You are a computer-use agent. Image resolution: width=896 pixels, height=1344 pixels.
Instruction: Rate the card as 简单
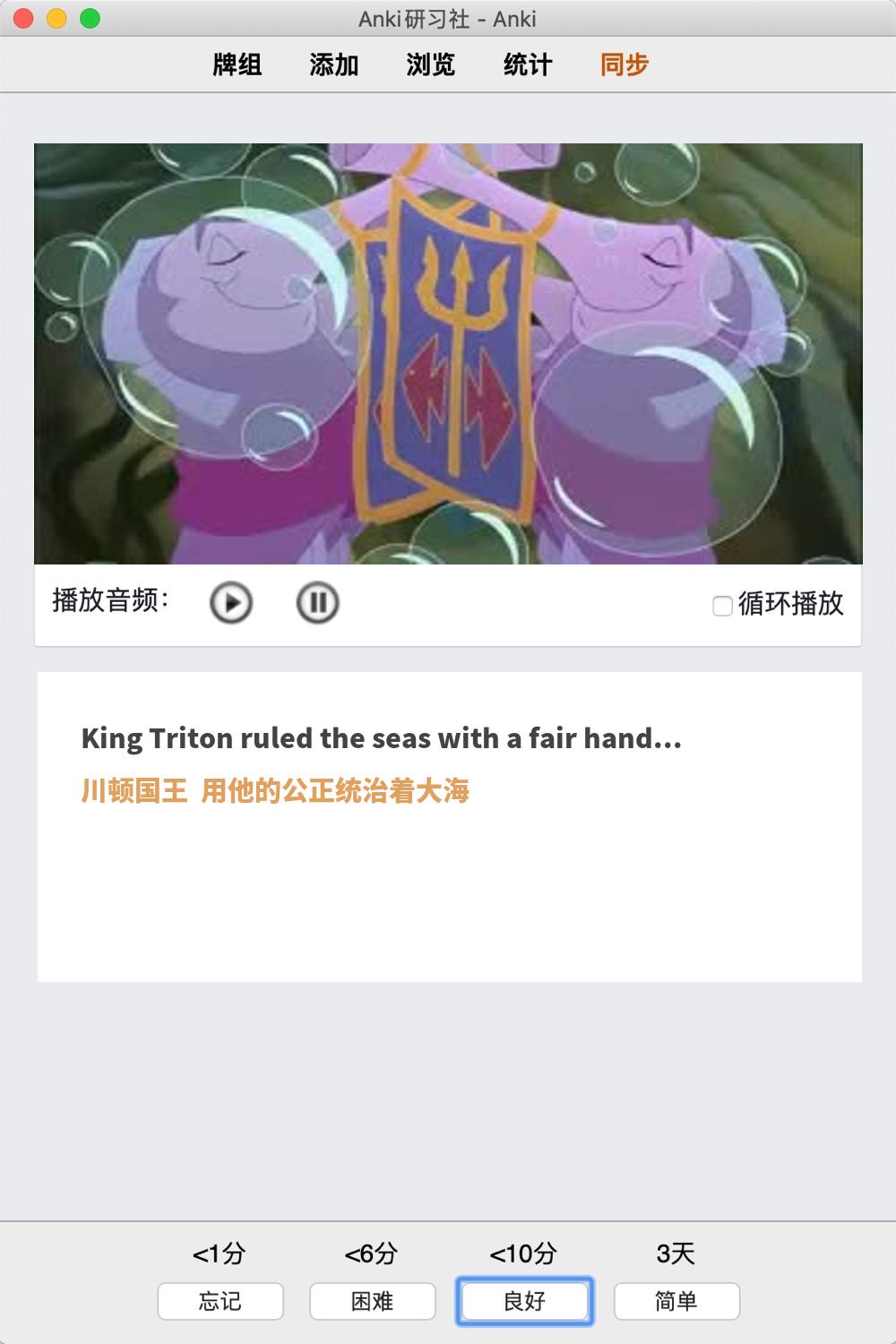pos(676,1301)
